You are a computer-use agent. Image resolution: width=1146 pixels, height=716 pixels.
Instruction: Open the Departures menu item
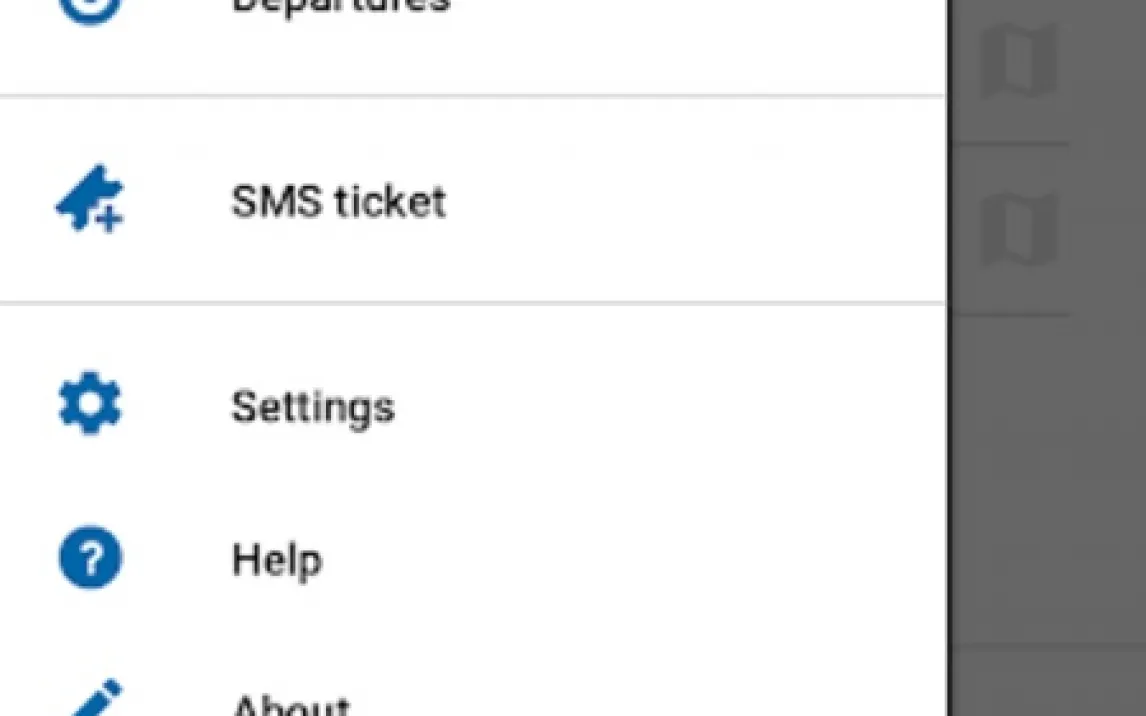340,8
